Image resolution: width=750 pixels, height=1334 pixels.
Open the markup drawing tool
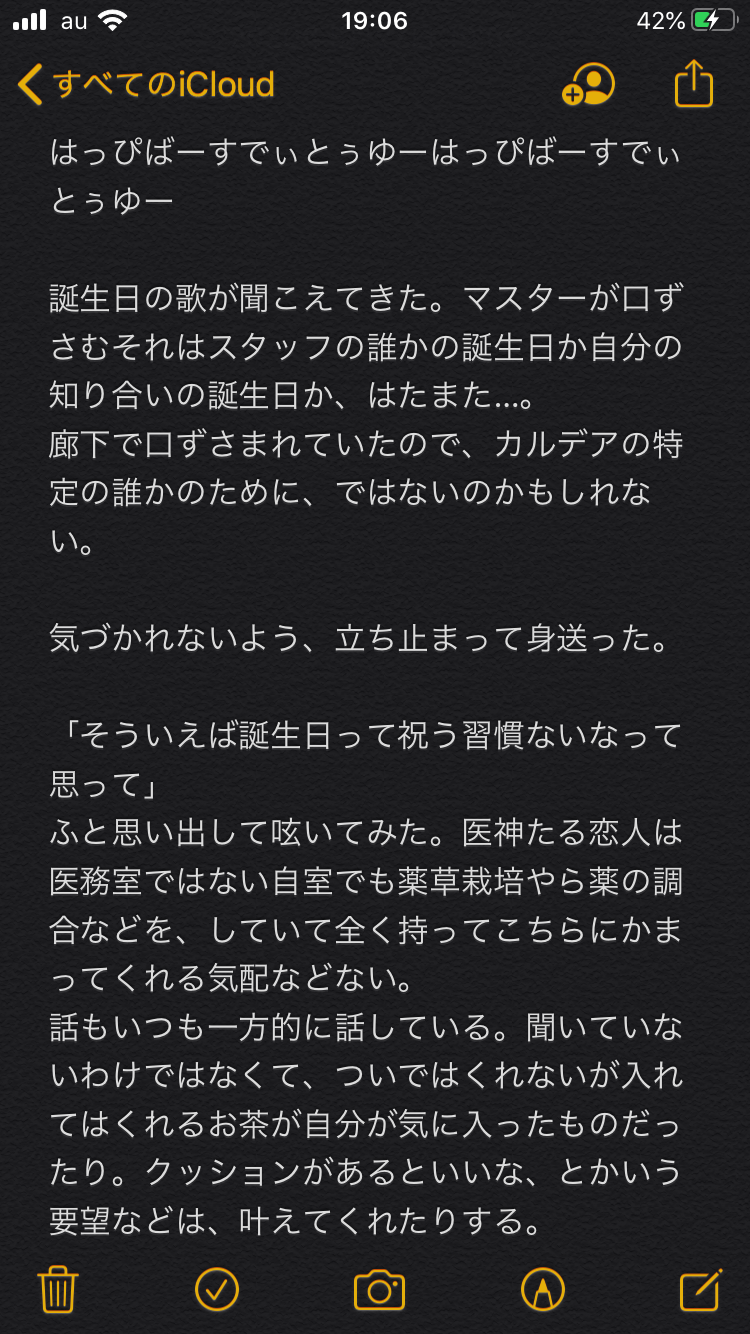pos(543,1289)
